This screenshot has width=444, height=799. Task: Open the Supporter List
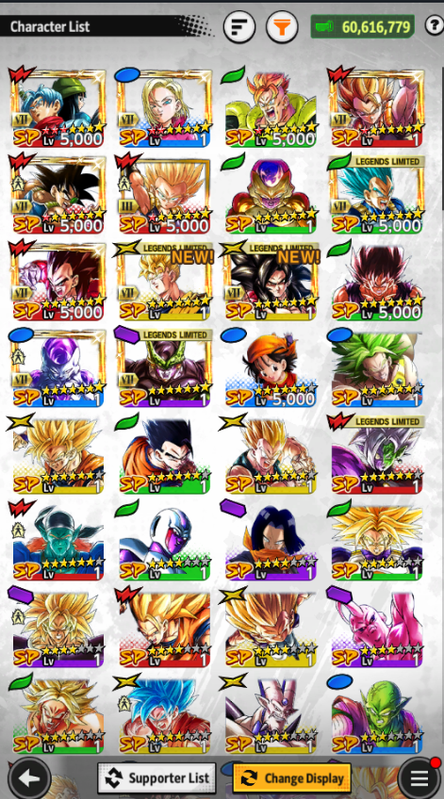pyautogui.click(x=156, y=778)
